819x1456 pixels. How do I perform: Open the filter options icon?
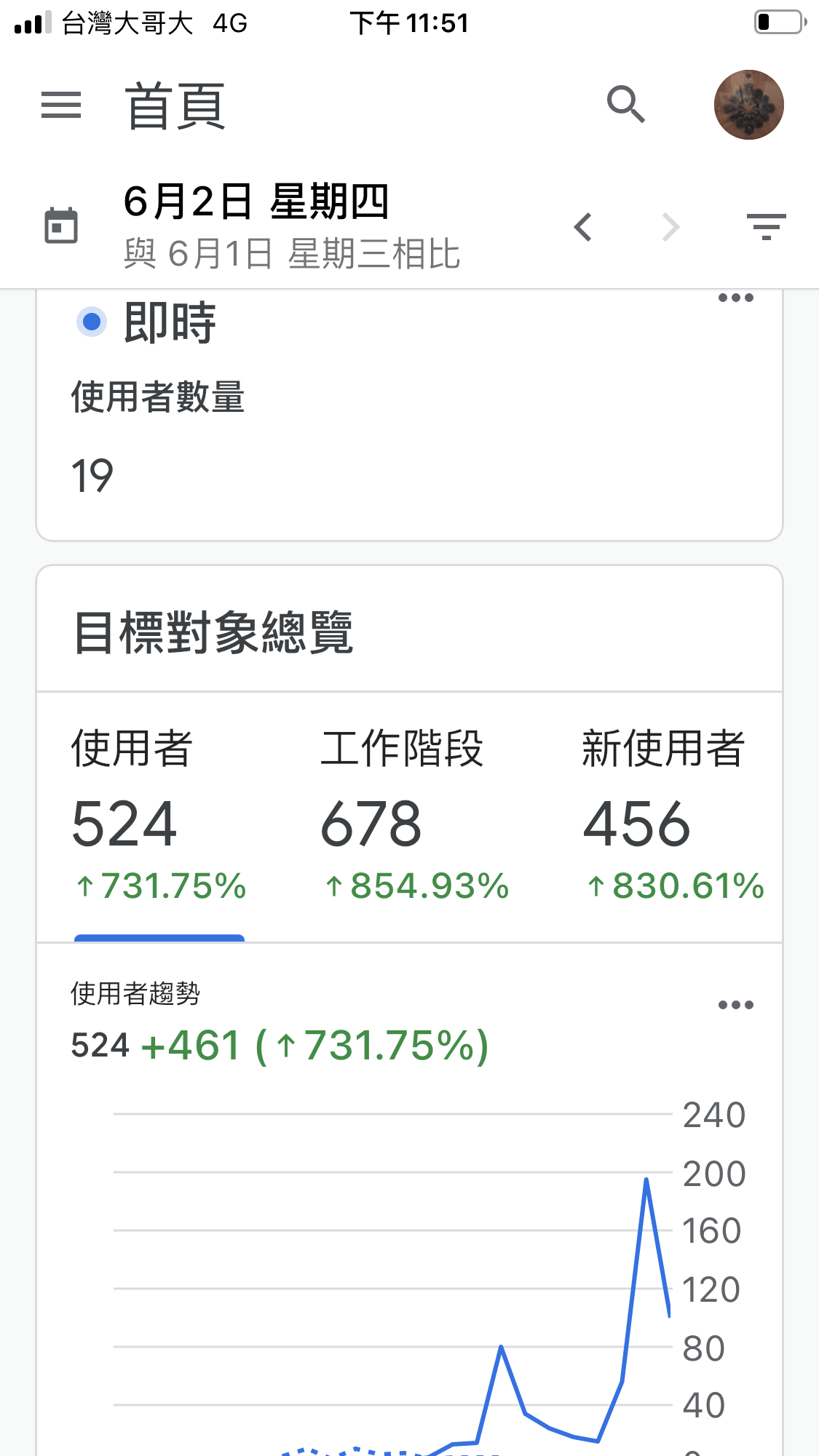tap(766, 227)
